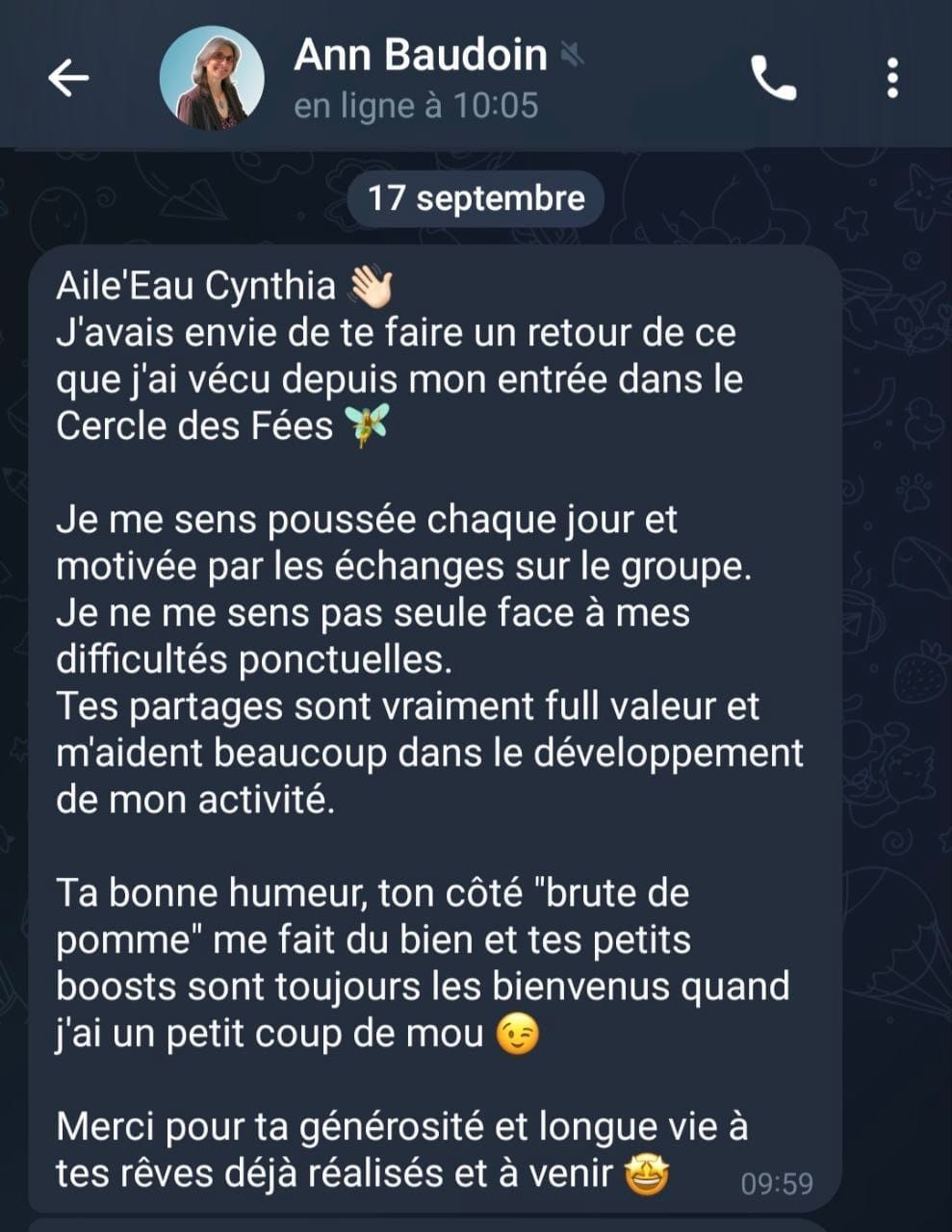Open the three-dot overflow menu
The height and width of the screenshot is (1232, 952).
click(892, 78)
